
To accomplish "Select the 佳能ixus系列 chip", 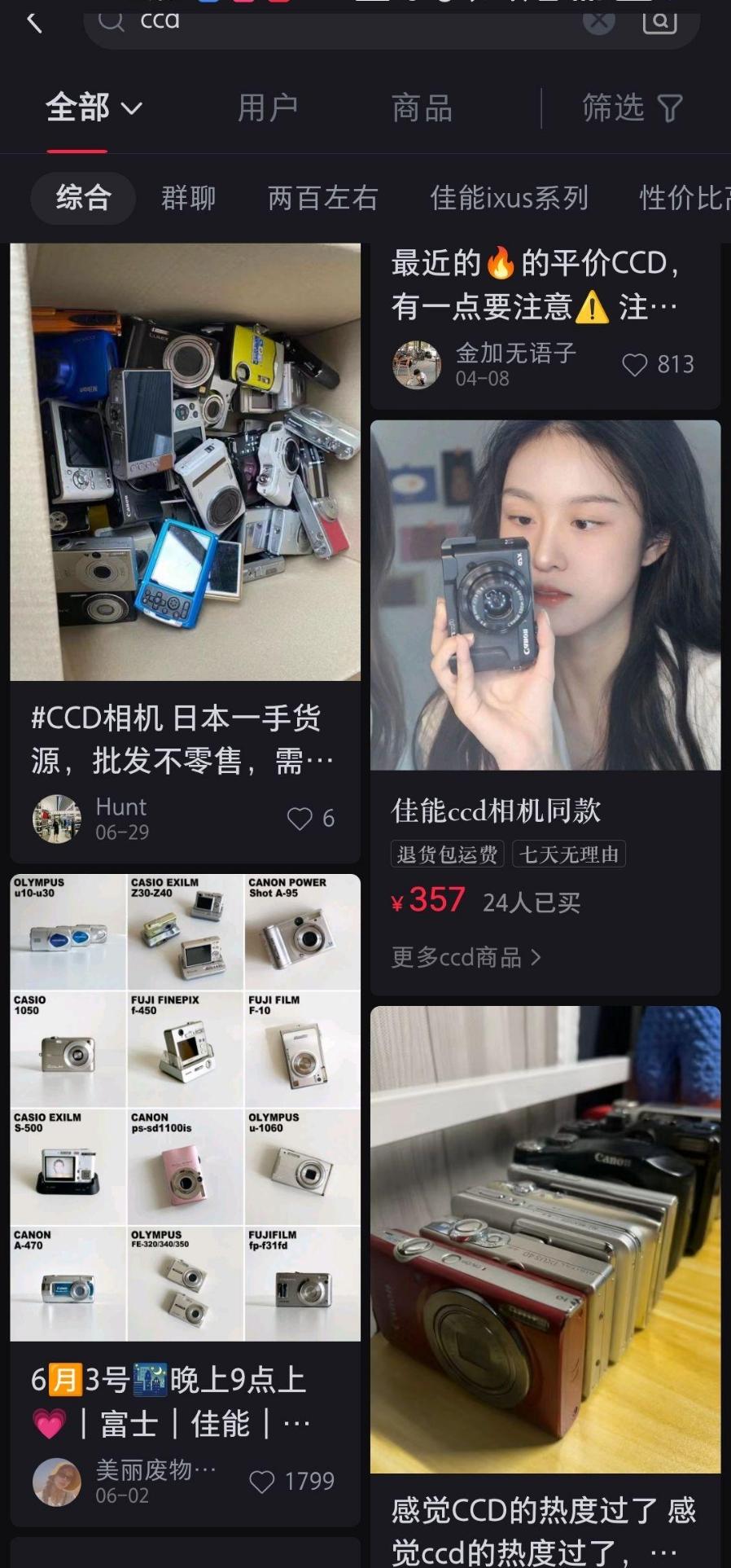I will [509, 198].
